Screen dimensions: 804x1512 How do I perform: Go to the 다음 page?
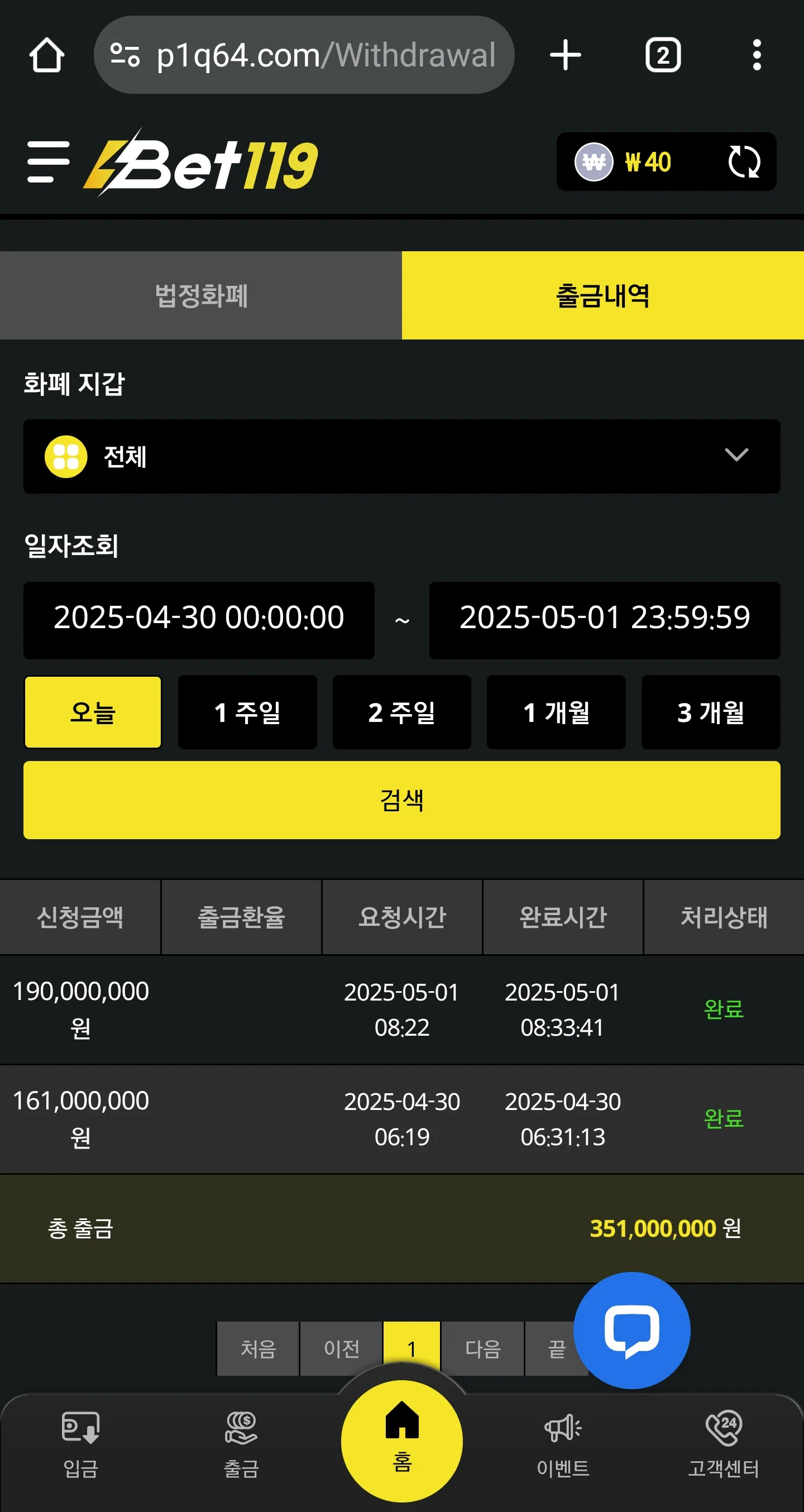[x=482, y=1349]
